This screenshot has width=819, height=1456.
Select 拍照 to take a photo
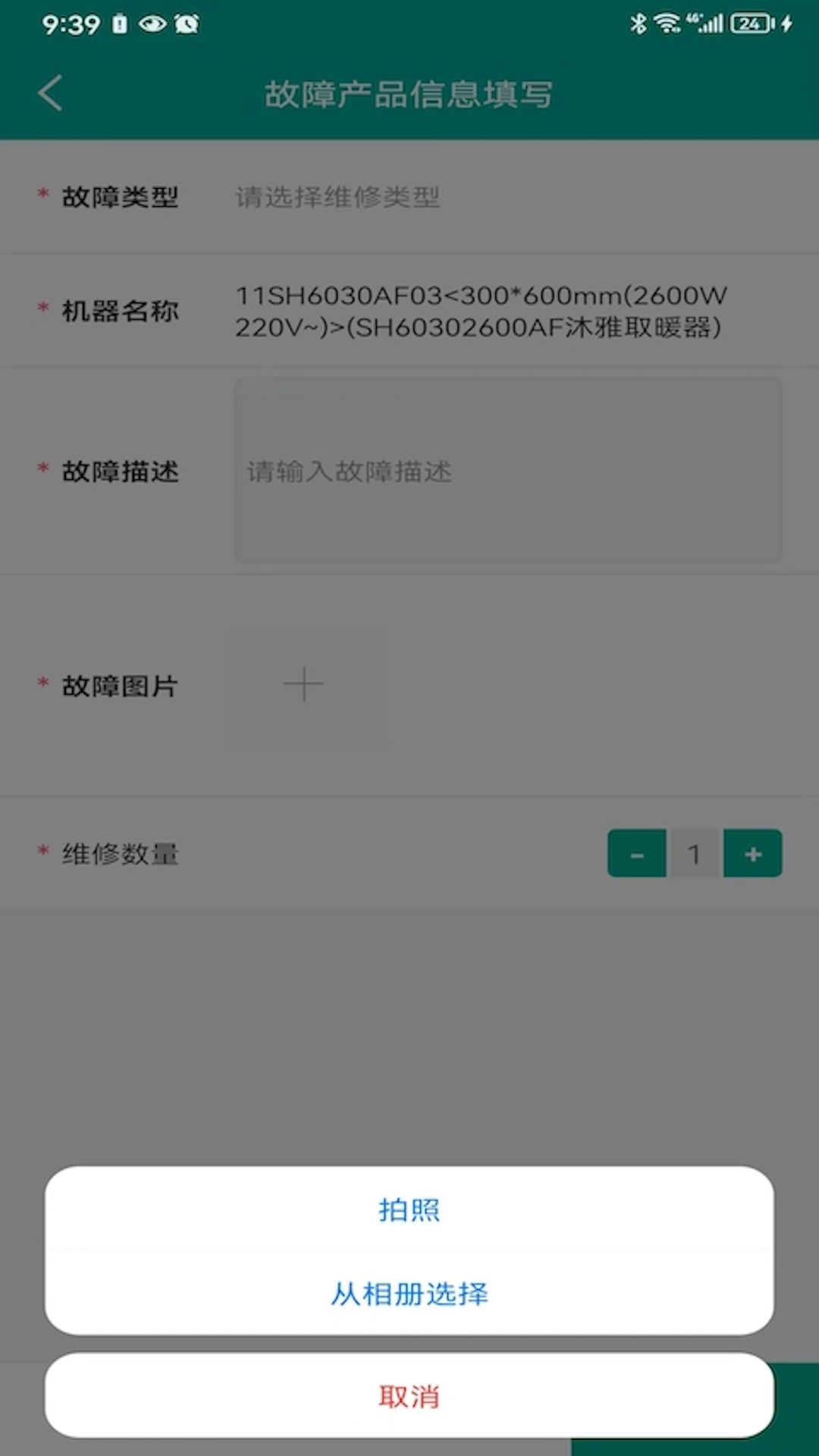(x=409, y=1210)
